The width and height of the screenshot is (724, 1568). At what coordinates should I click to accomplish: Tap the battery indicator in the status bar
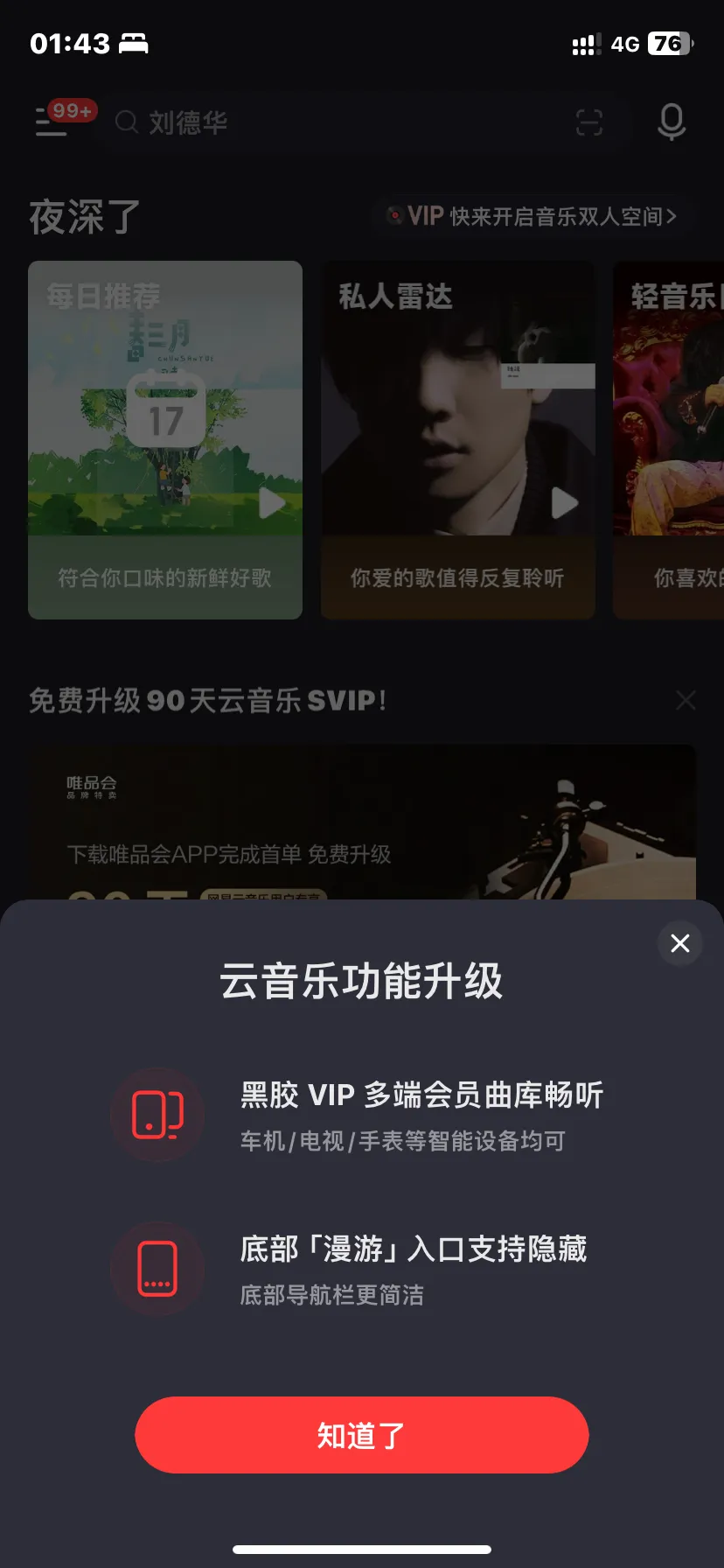pyautogui.click(x=669, y=44)
